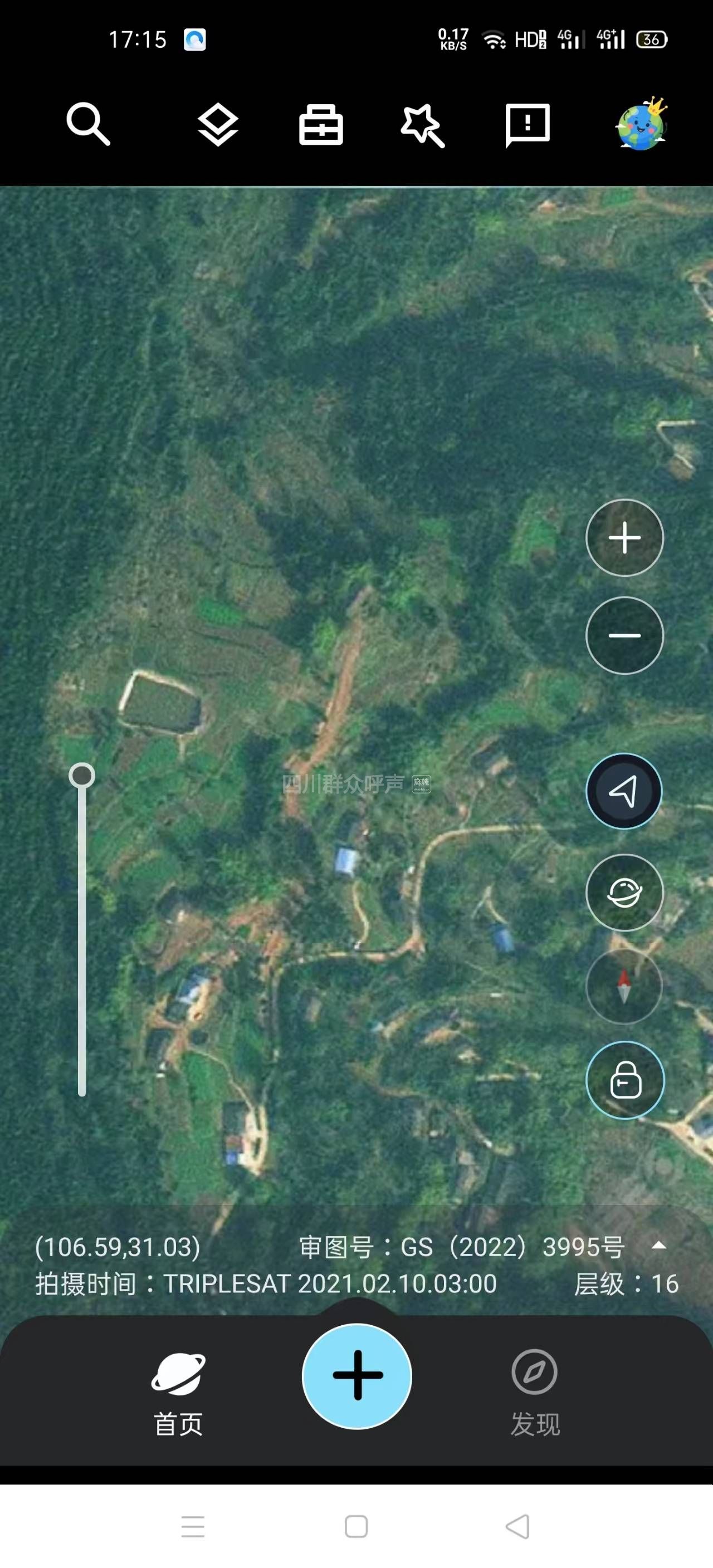This screenshot has width=713, height=1568.
Task: Open the earth avatar profile
Action: (641, 124)
